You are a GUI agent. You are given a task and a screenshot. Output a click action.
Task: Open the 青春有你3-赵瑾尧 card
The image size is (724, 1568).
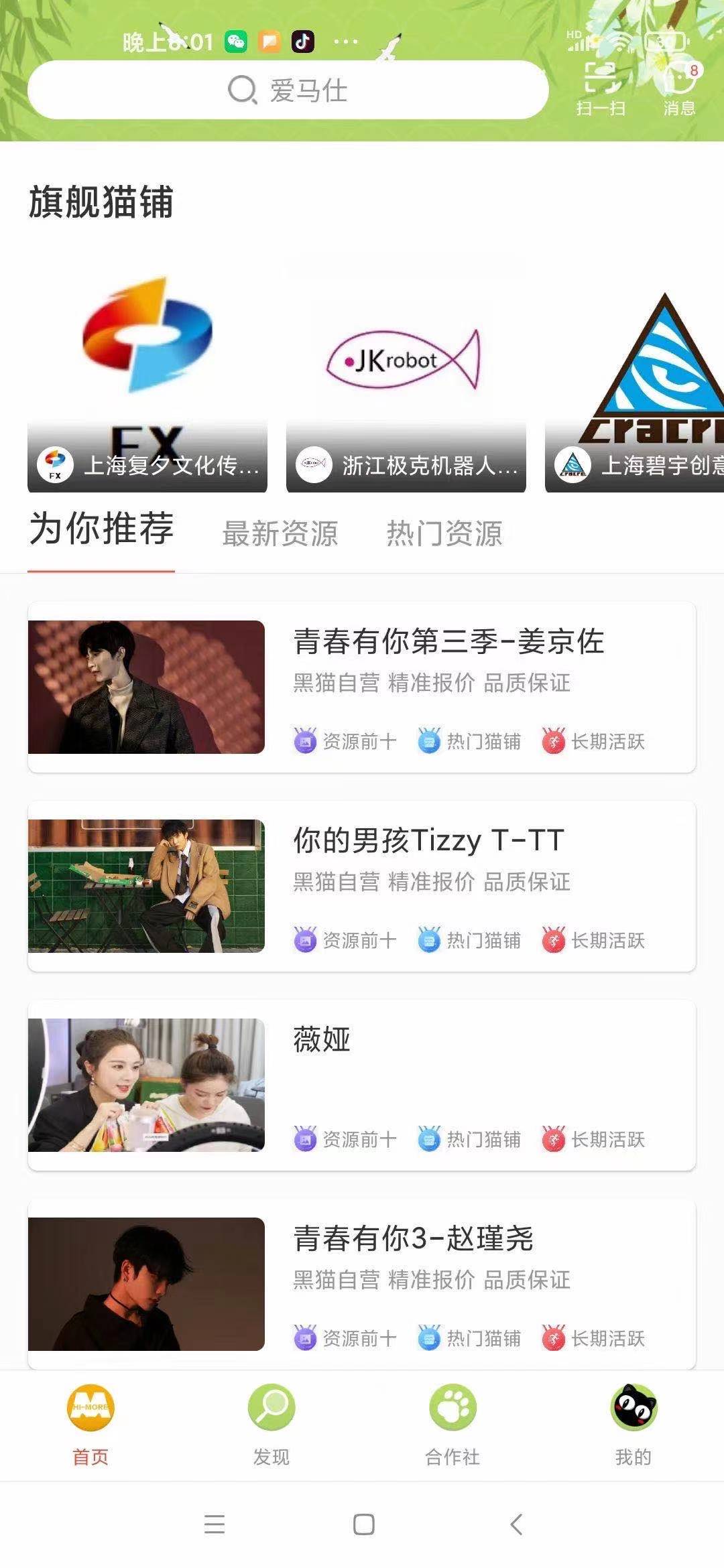[x=362, y=1283]
